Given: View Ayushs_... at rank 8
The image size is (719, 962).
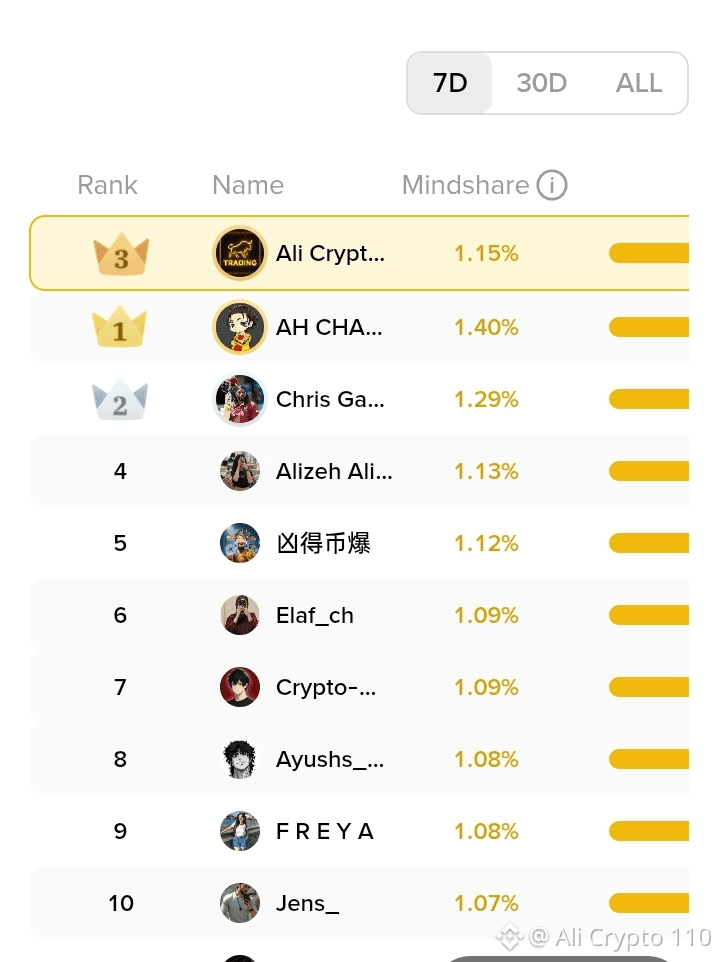Looking at the screenshot, I should (x=329, y=760).
